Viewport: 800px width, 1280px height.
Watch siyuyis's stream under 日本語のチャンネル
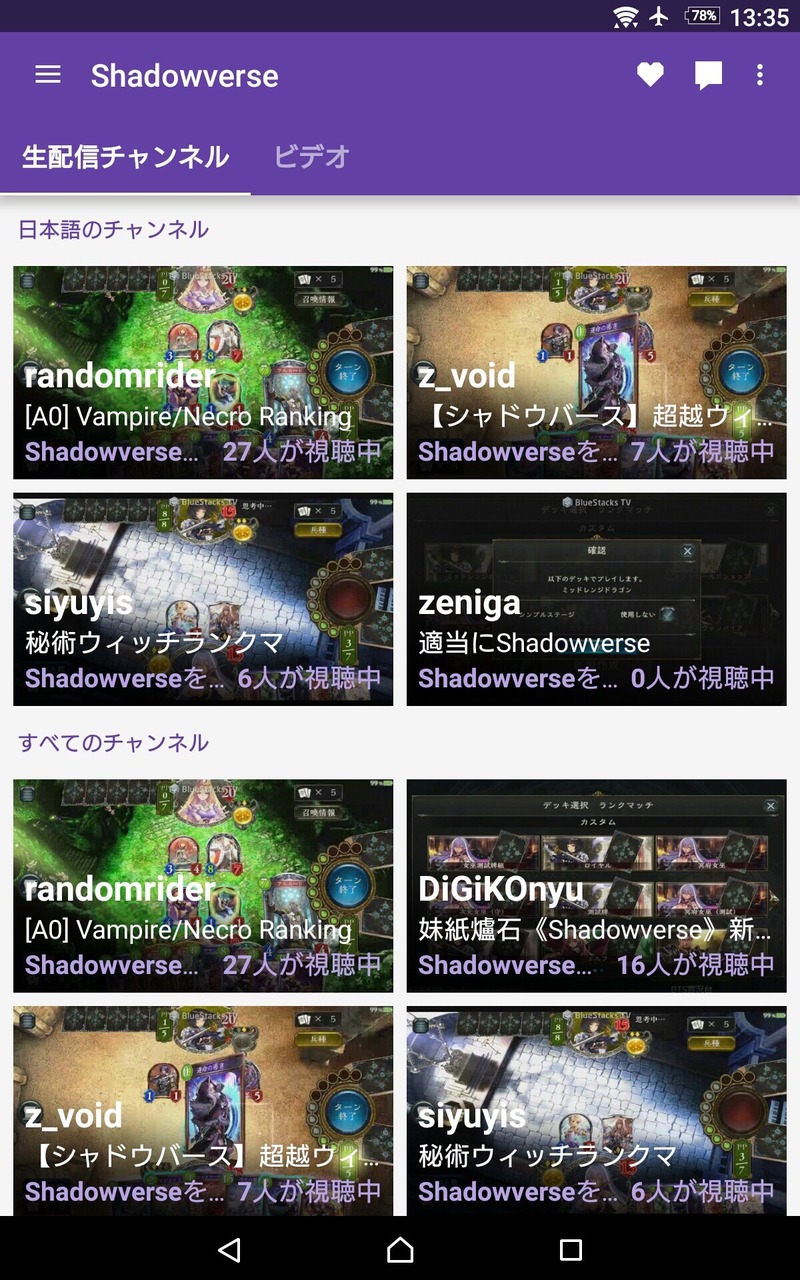click(x=203, y=599)
